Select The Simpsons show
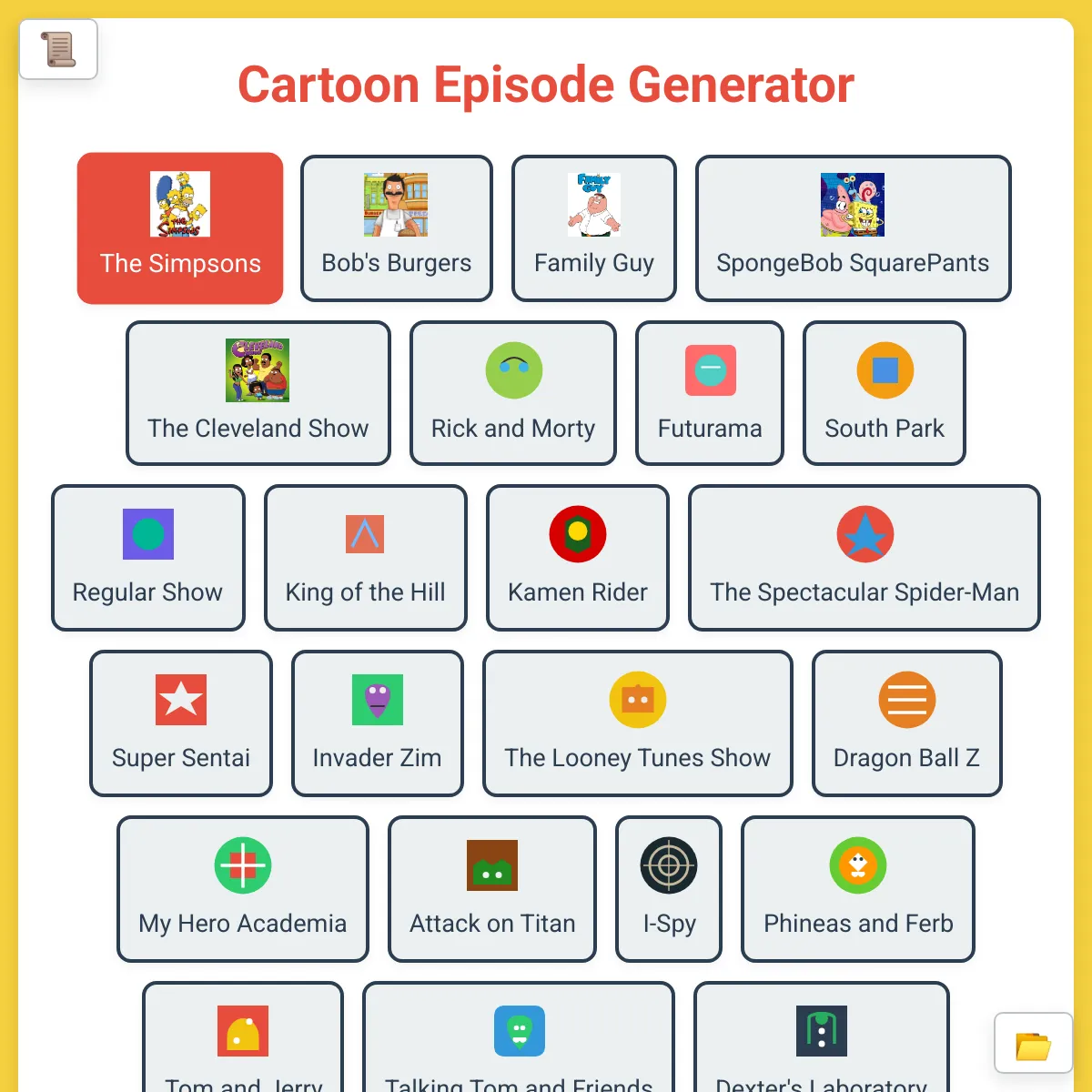 (180, 228)
